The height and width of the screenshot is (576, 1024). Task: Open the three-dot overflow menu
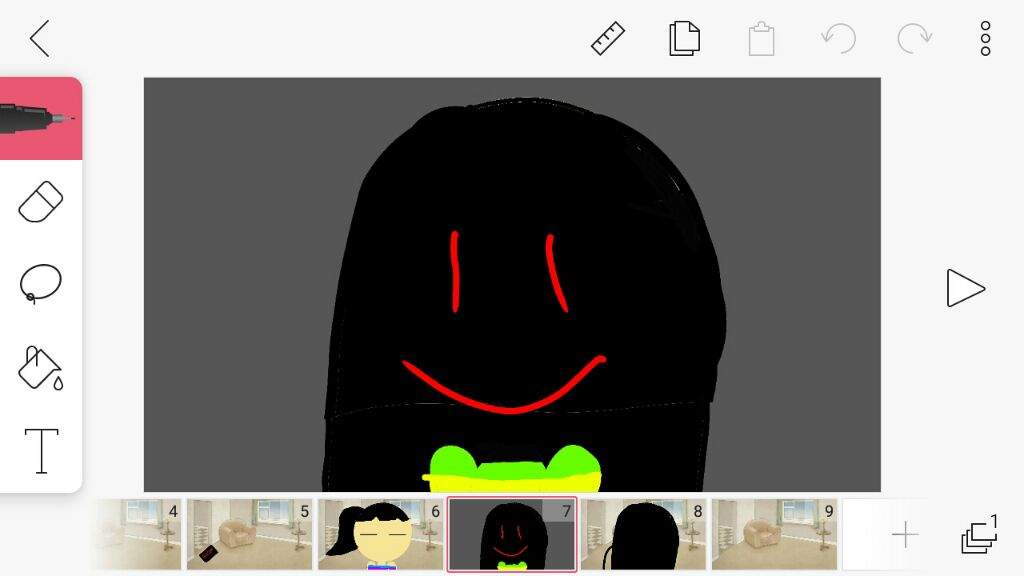point(985,39)
